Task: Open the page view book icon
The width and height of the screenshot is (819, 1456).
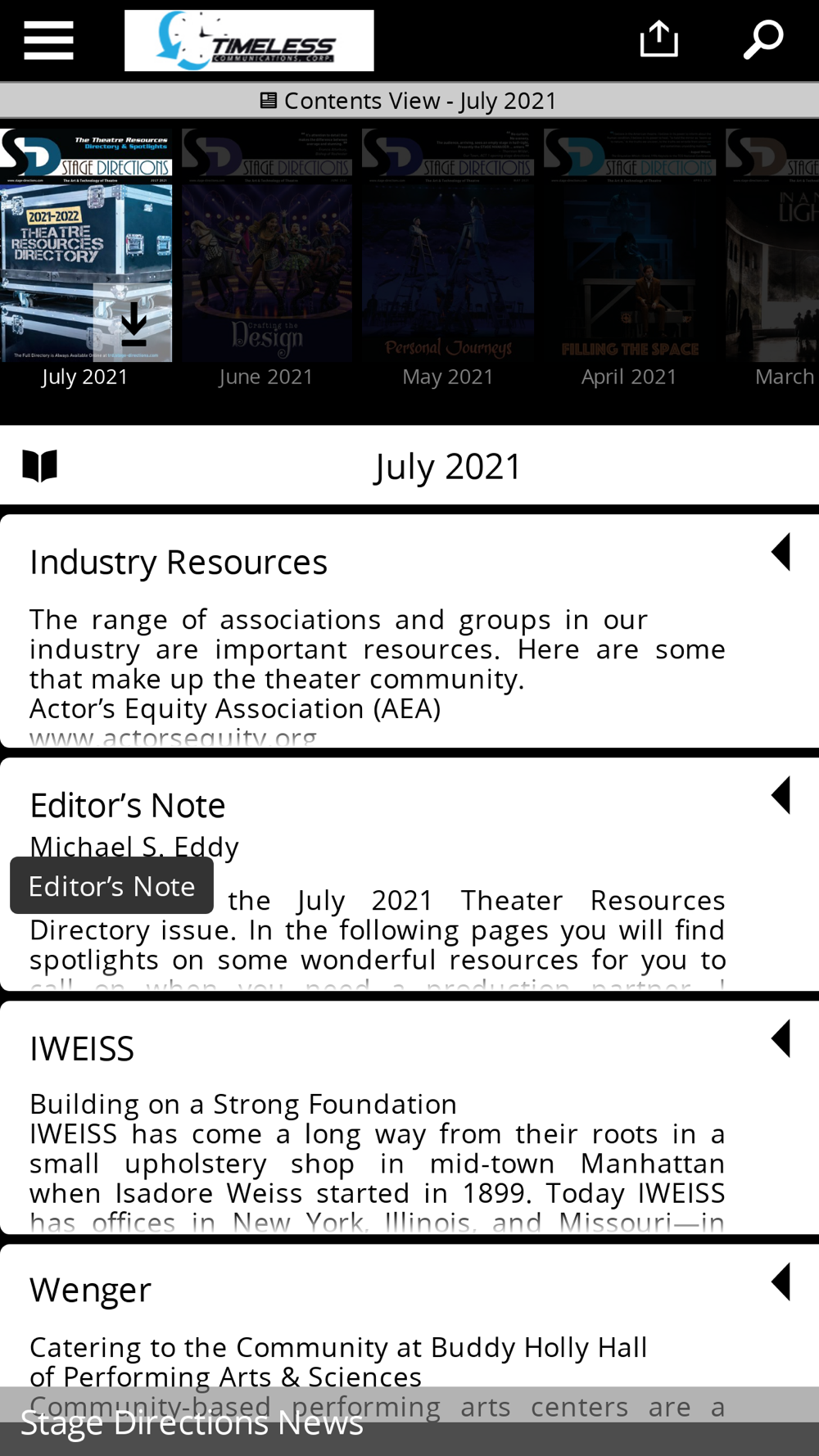Action: click(39, 466)
